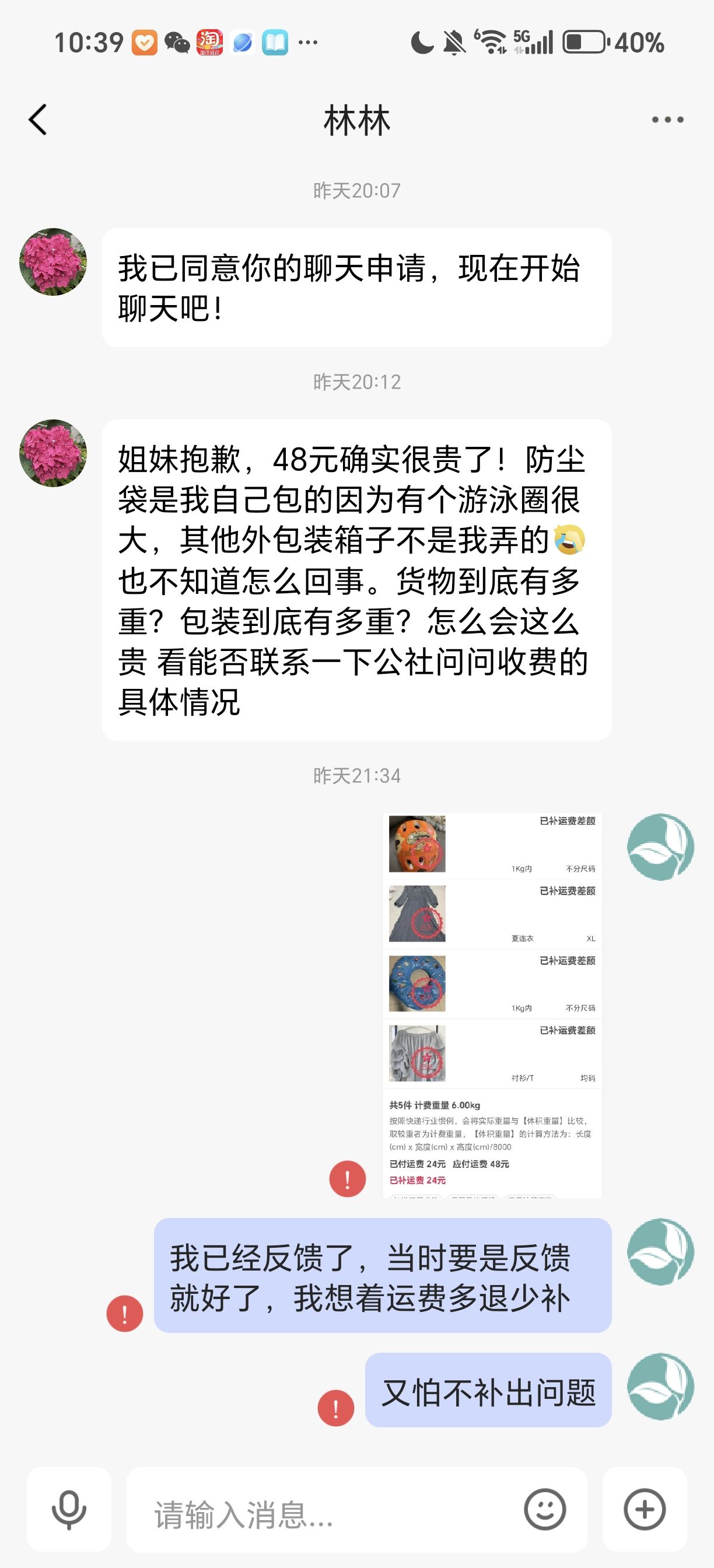The height and width of the screenshot is (1568, 714).
Task: Retry sending the 我已经反馈了 message
Action: 125,1314
